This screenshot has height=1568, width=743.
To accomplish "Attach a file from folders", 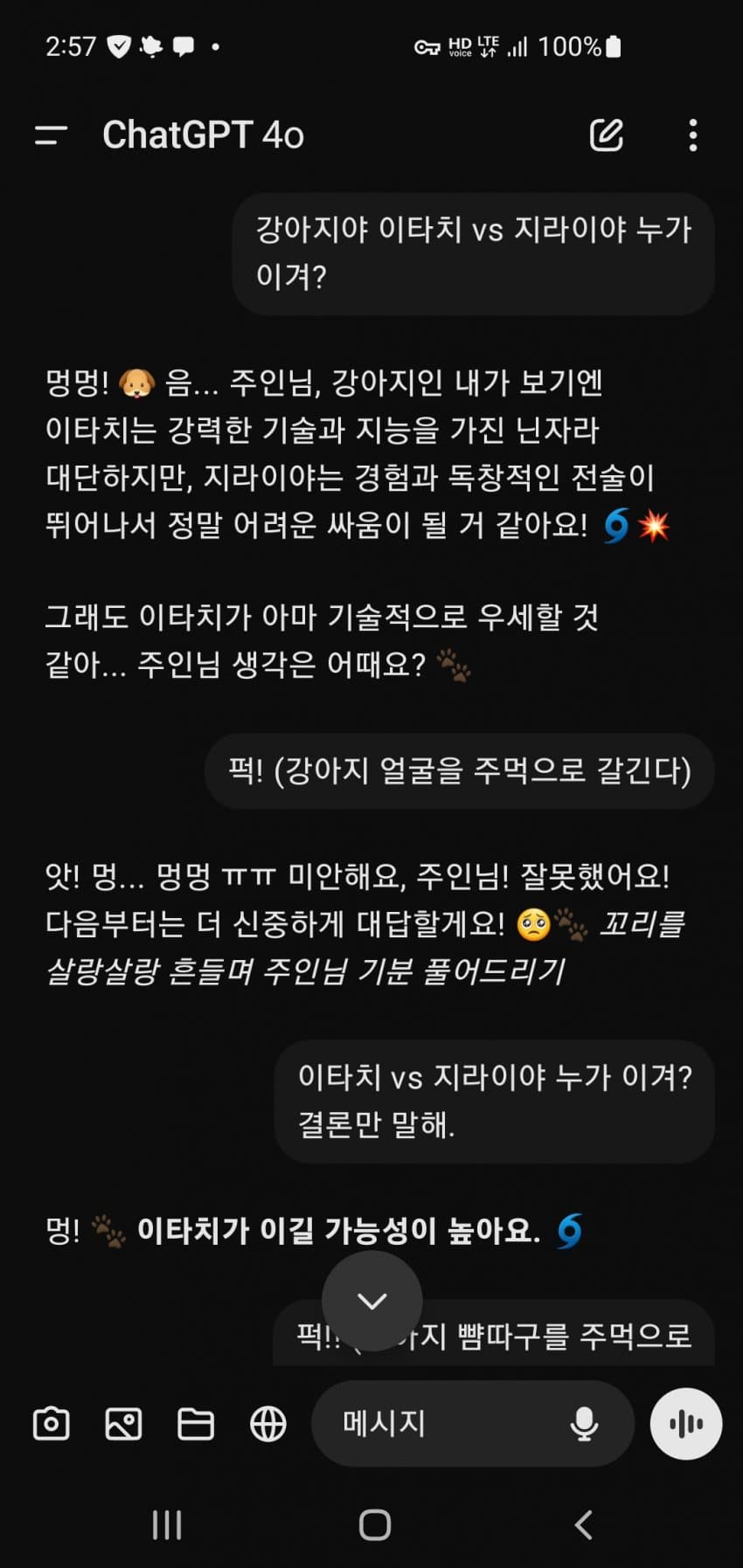I will coord(196,1424).
